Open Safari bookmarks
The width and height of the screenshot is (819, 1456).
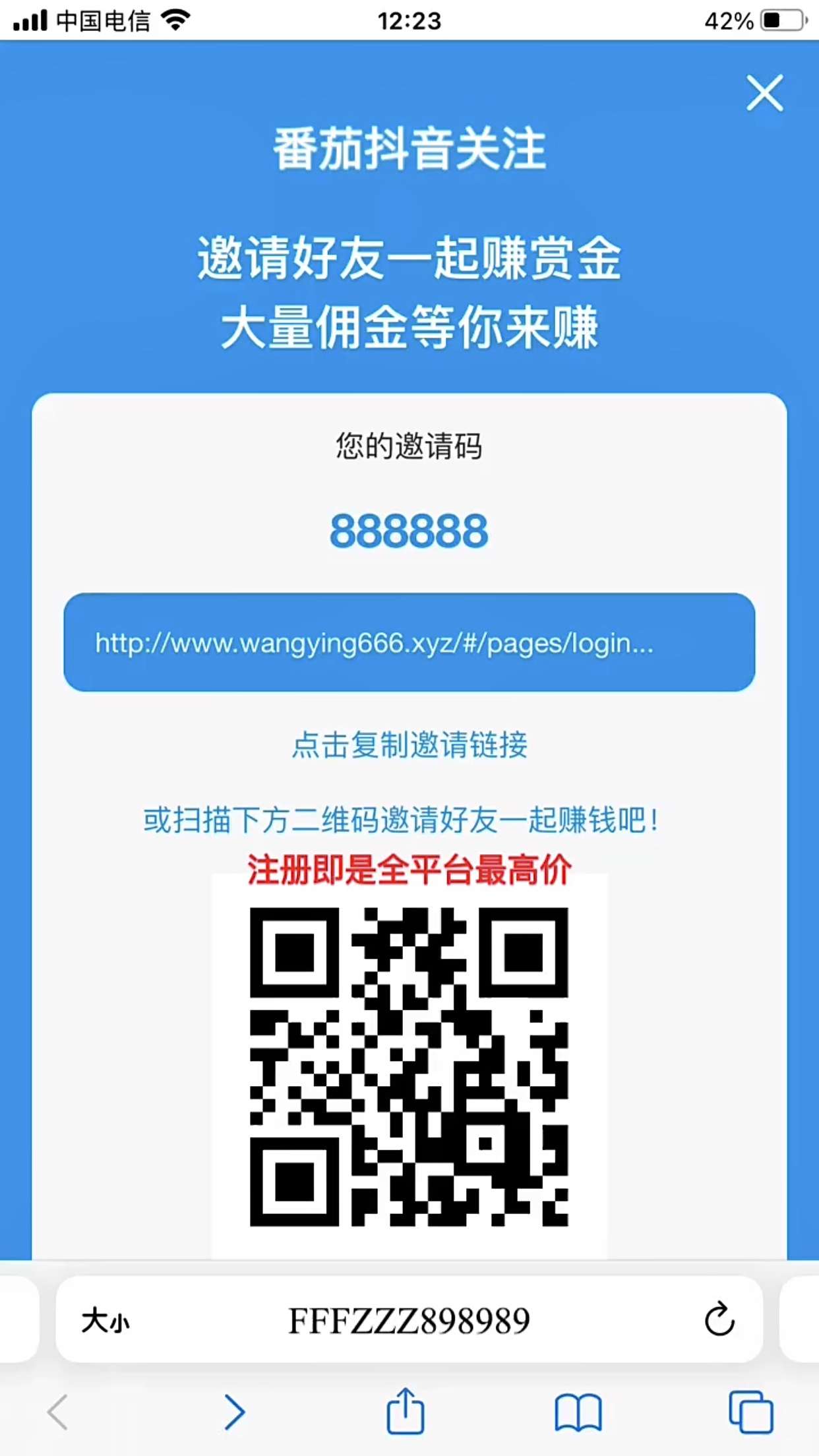[x=578, y=1412]
